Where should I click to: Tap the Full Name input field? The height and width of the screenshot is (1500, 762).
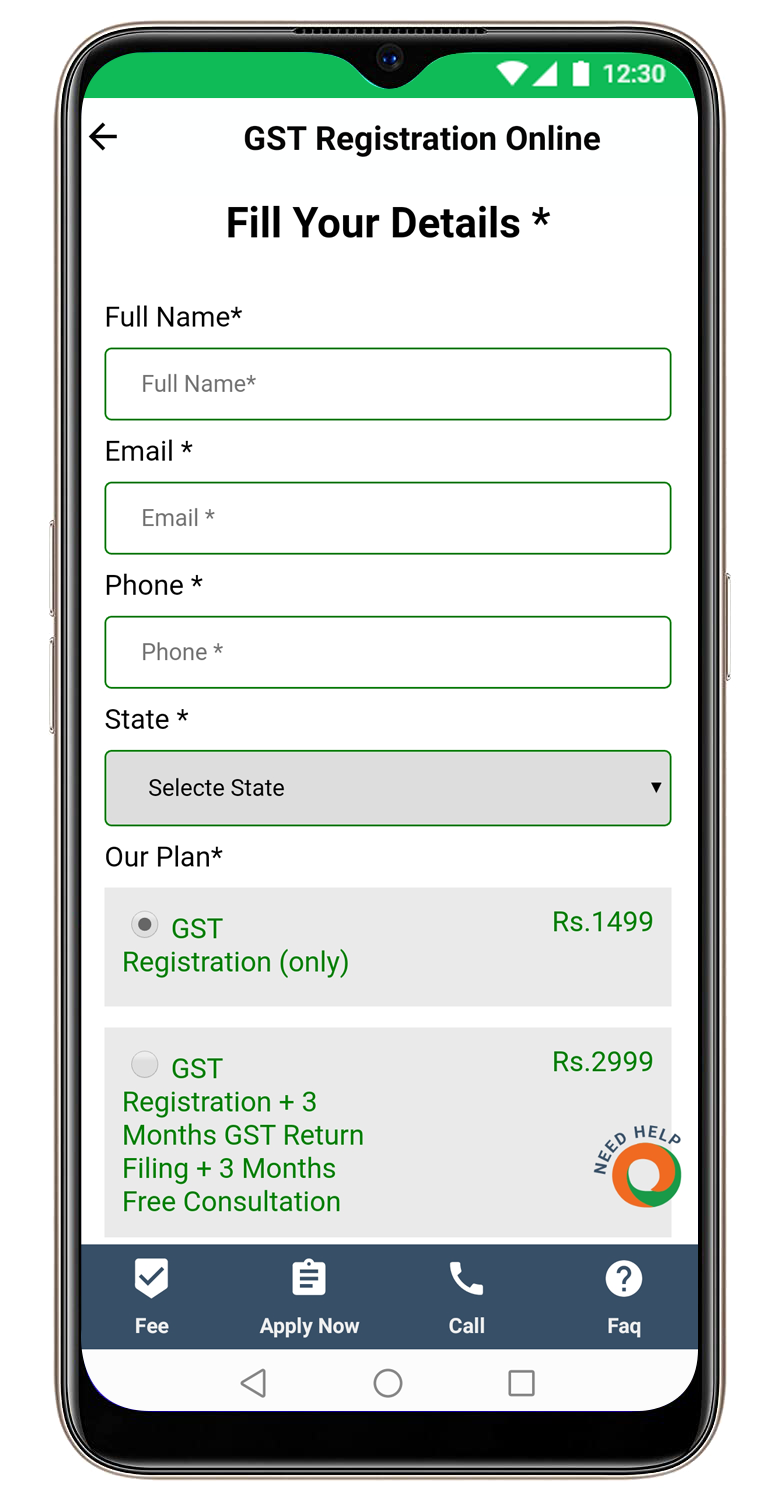point(387,384)
